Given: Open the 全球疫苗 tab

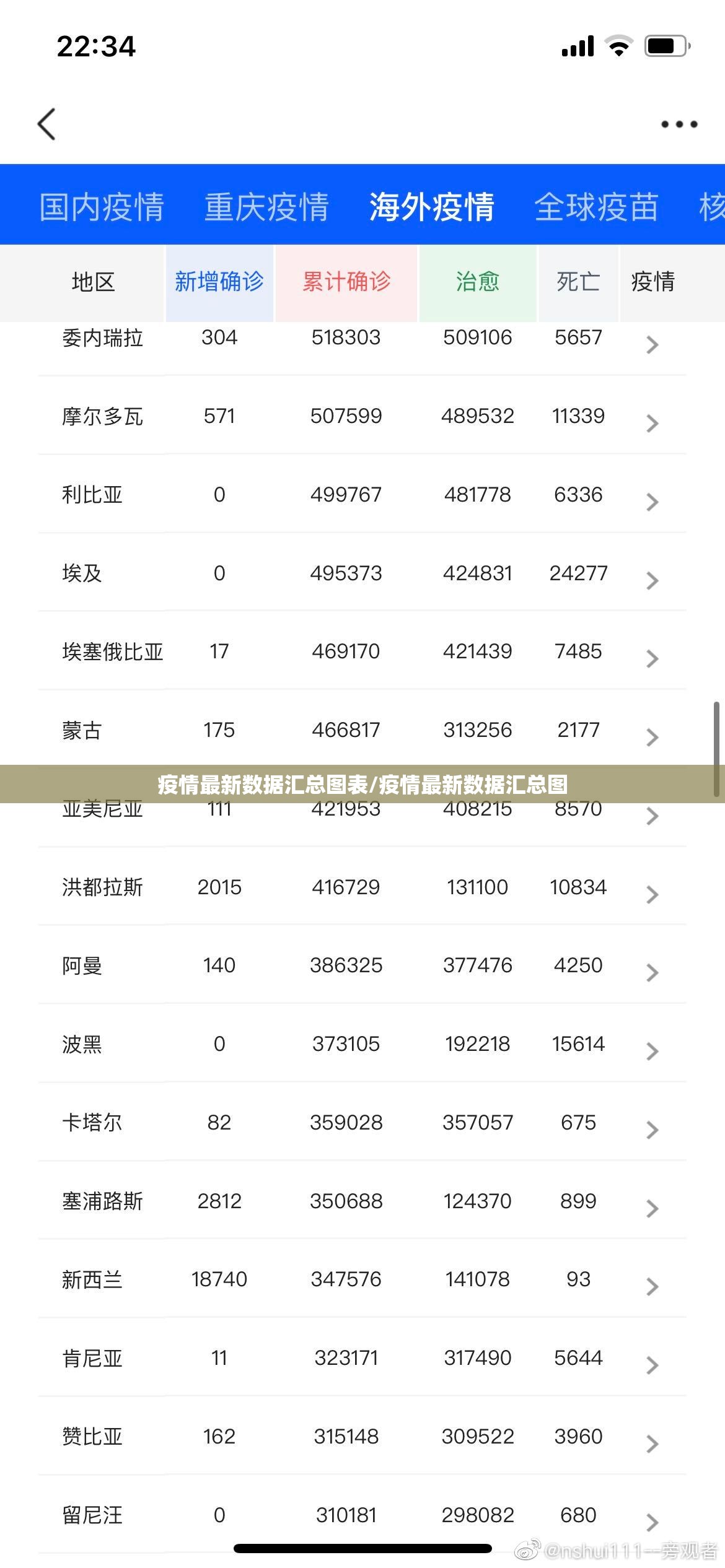Looking at the screenshot, I should [x=595, y=207].
